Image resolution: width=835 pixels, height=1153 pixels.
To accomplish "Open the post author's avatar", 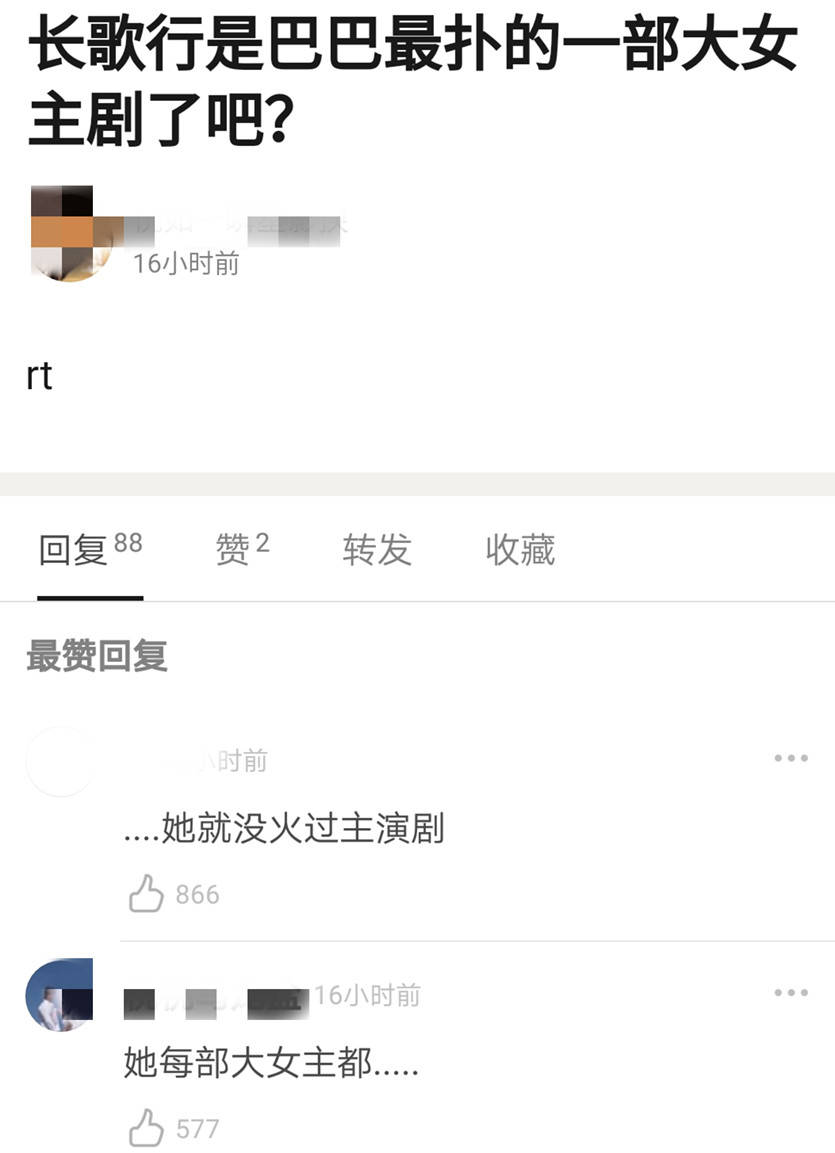I will tap(62, 233).
